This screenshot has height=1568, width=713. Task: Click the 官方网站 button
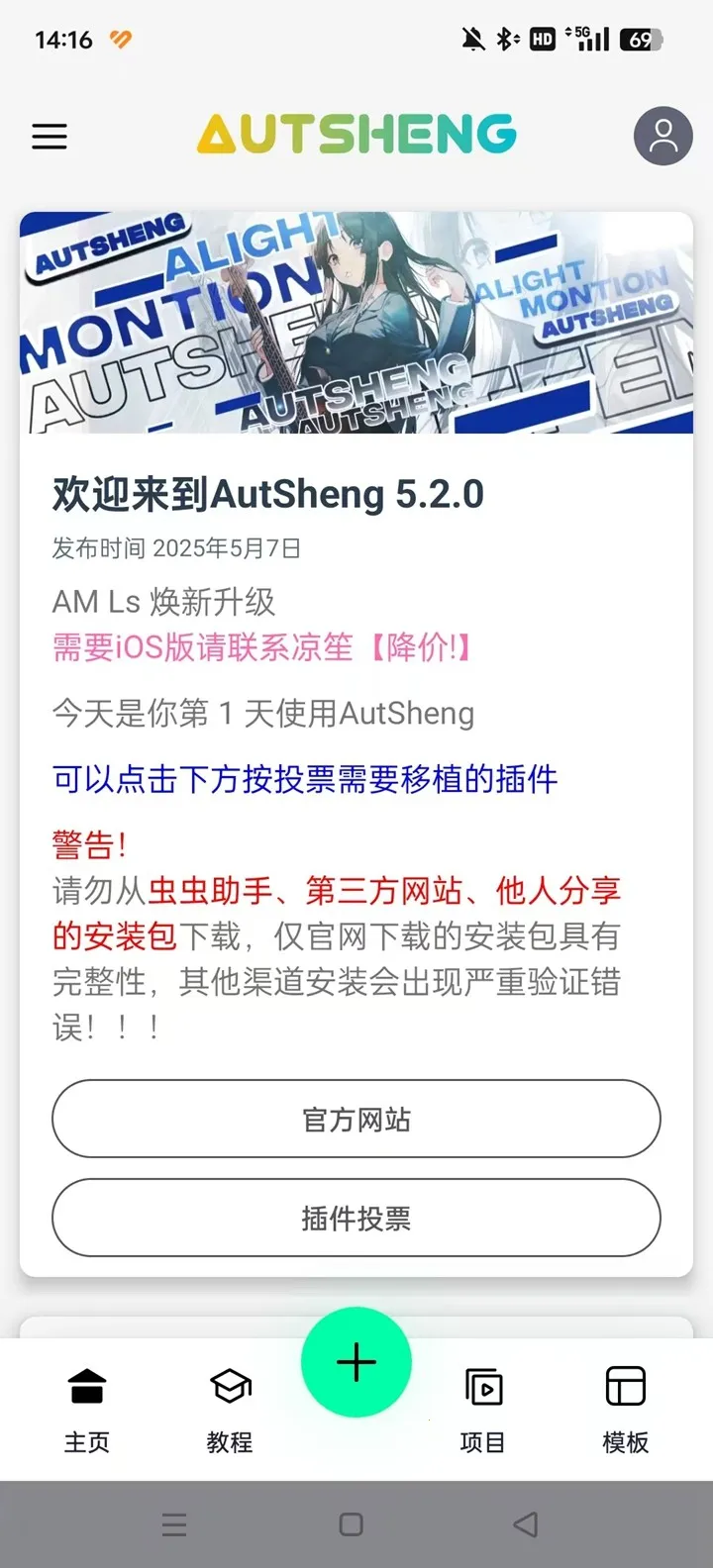click(x=356, y=1120)
